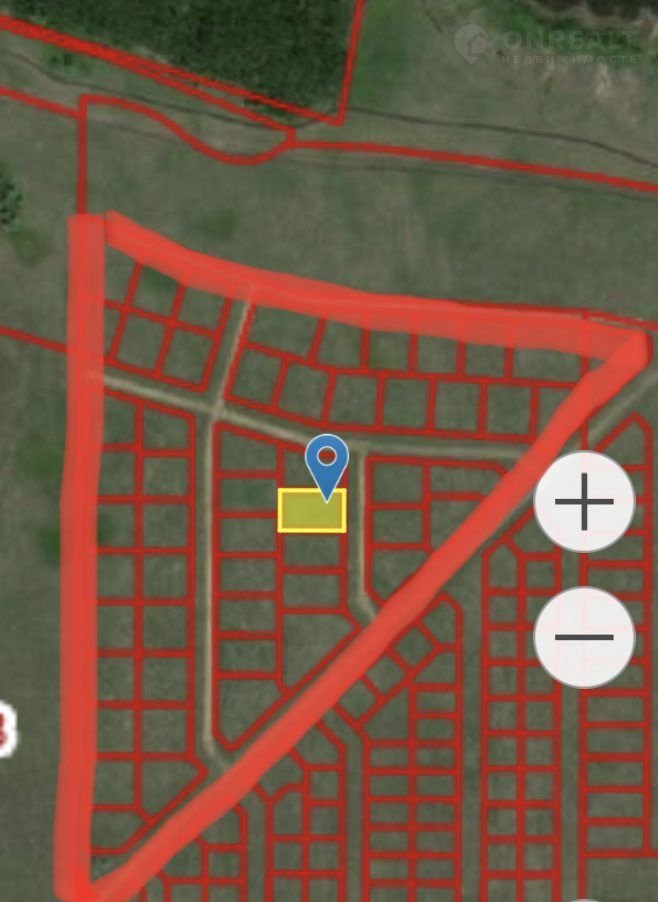Viewport: 658px width, 902px height.
Task: Zoom out of the map
Action: point(584,637)
